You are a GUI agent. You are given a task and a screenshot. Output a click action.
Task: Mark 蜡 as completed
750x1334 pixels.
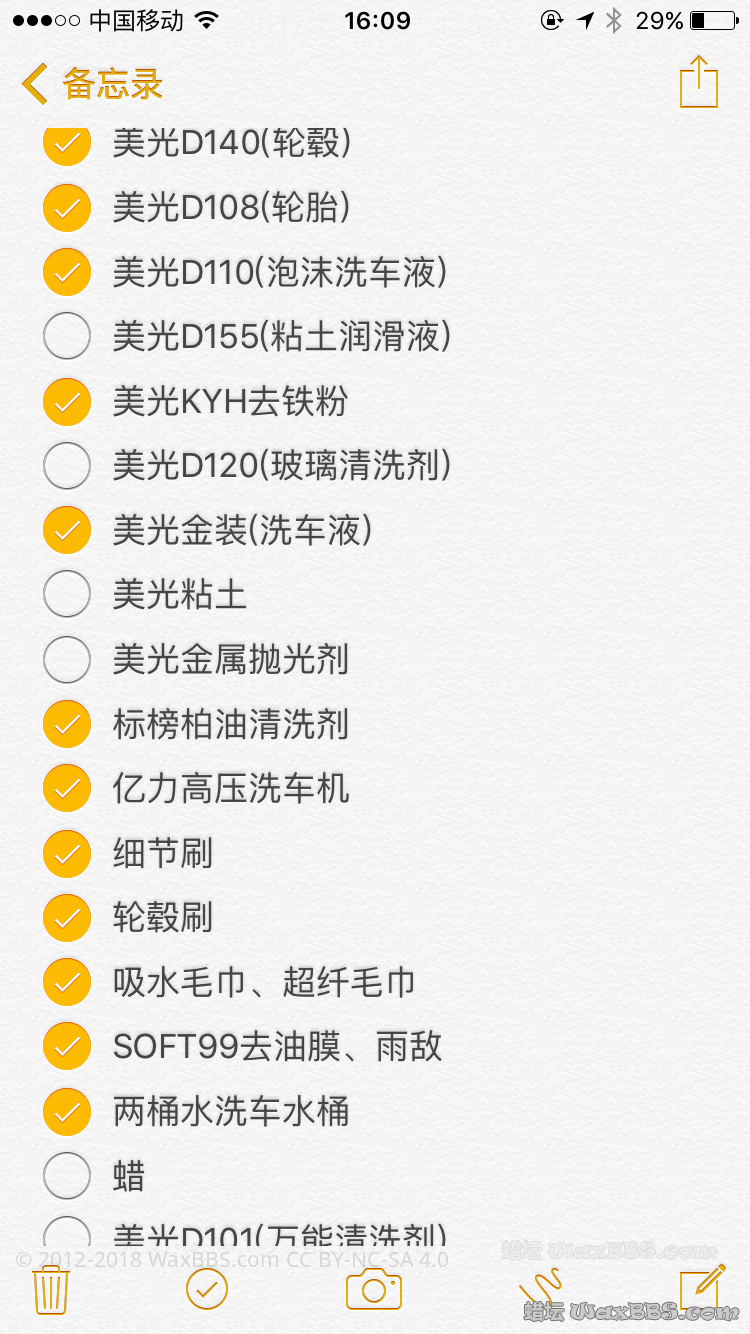click(x=67, y=1176)
